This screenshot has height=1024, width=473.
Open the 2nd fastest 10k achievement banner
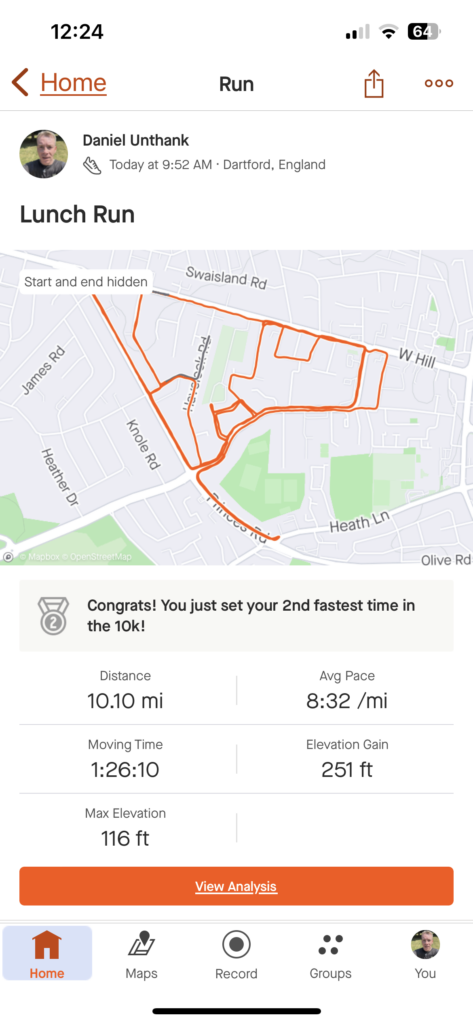click(236, 615)
